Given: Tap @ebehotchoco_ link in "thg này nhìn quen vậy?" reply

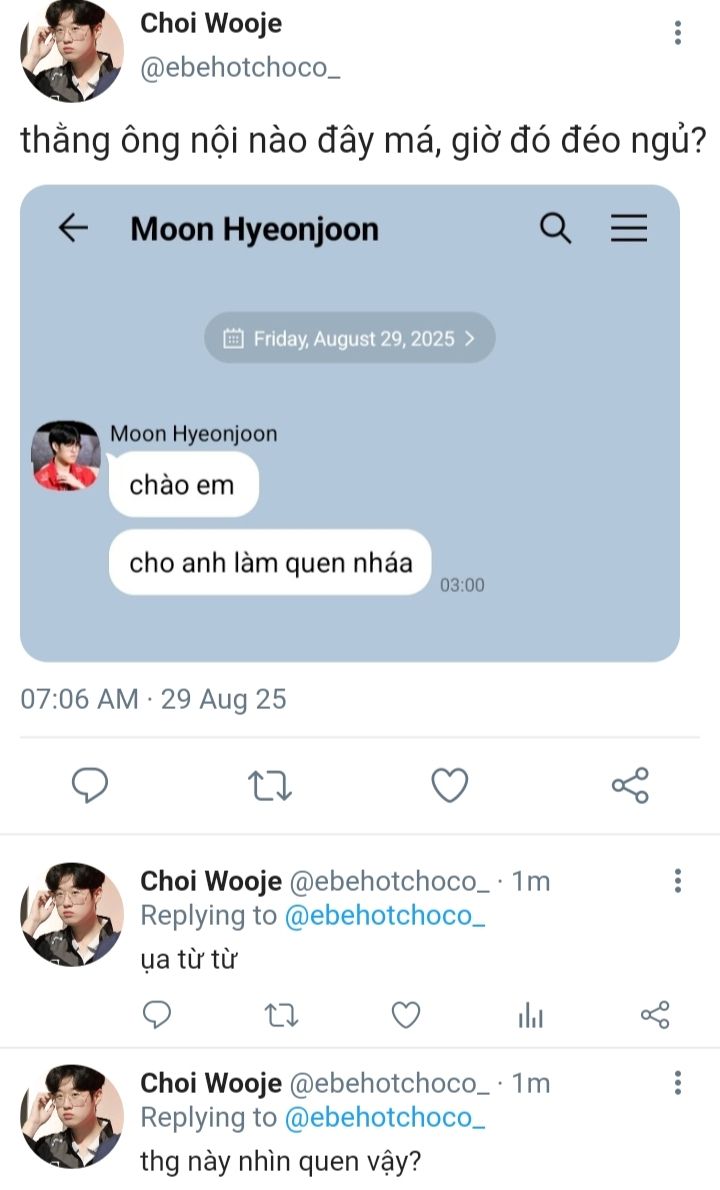Looking at the screenshot, I should point(385,1117).
